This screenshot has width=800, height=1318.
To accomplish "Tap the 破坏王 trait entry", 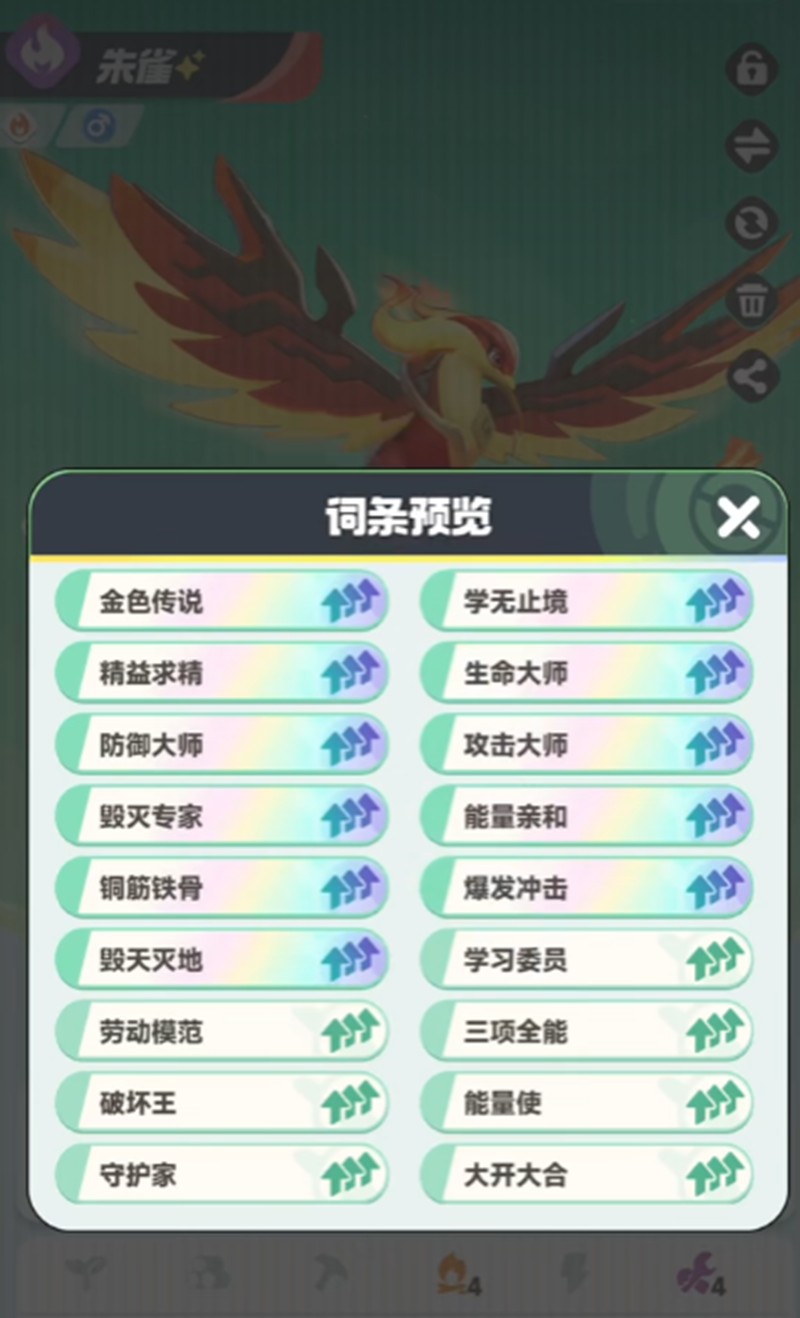I will 222,1103.
